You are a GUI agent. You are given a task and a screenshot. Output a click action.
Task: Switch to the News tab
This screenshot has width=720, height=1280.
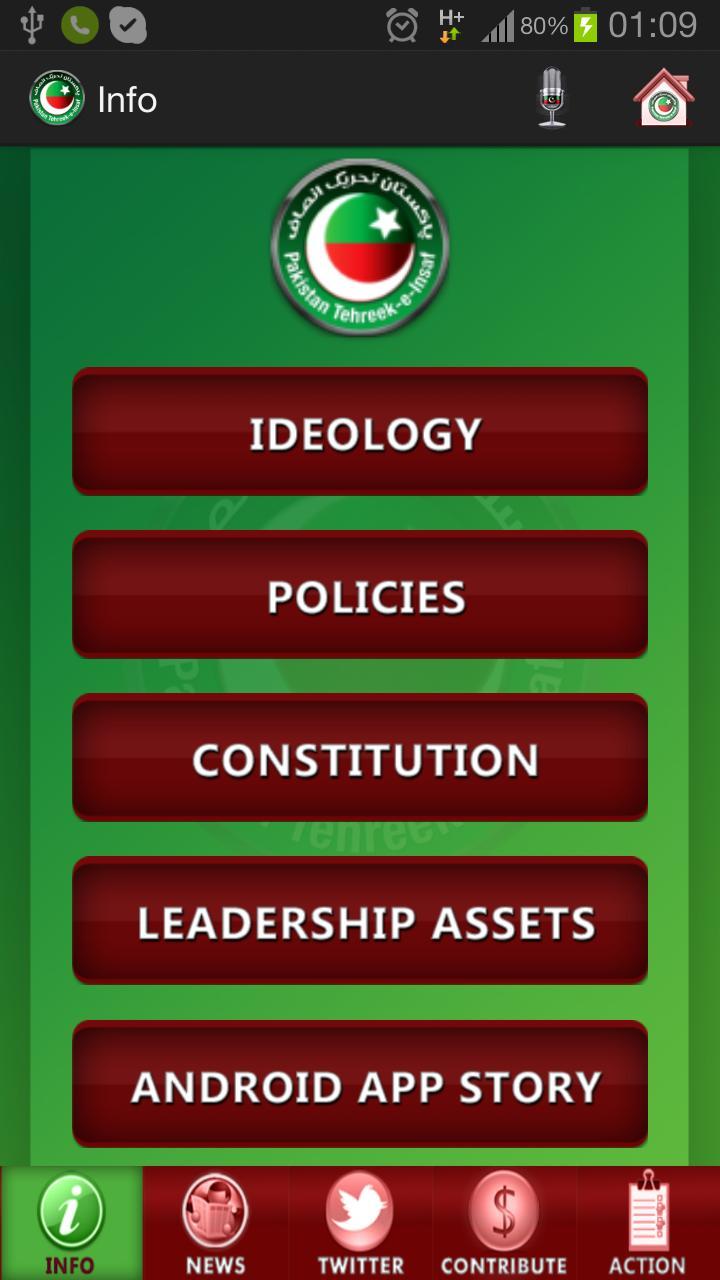pos(215,1223)
